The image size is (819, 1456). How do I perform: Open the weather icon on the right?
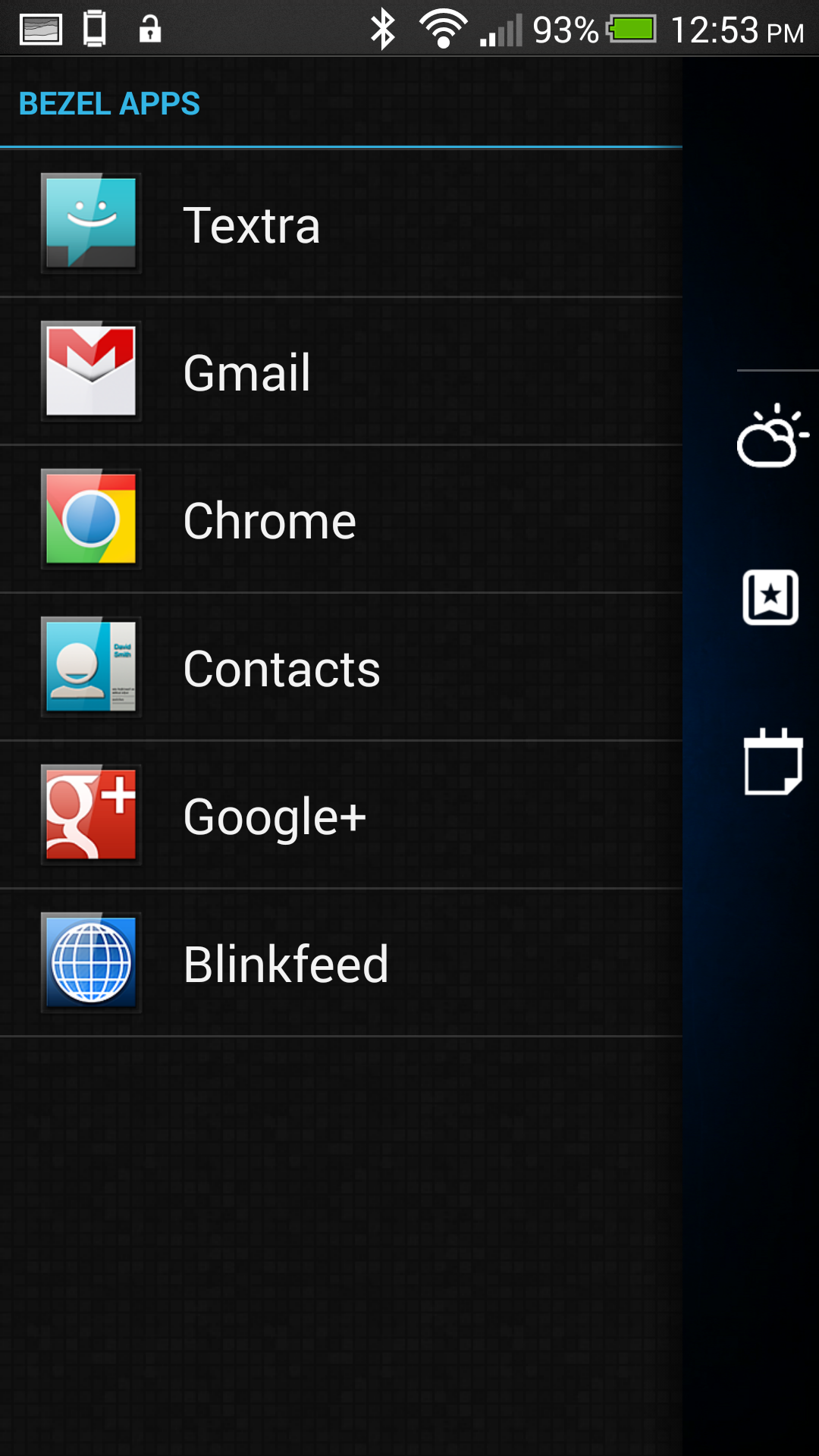point(771,436)
